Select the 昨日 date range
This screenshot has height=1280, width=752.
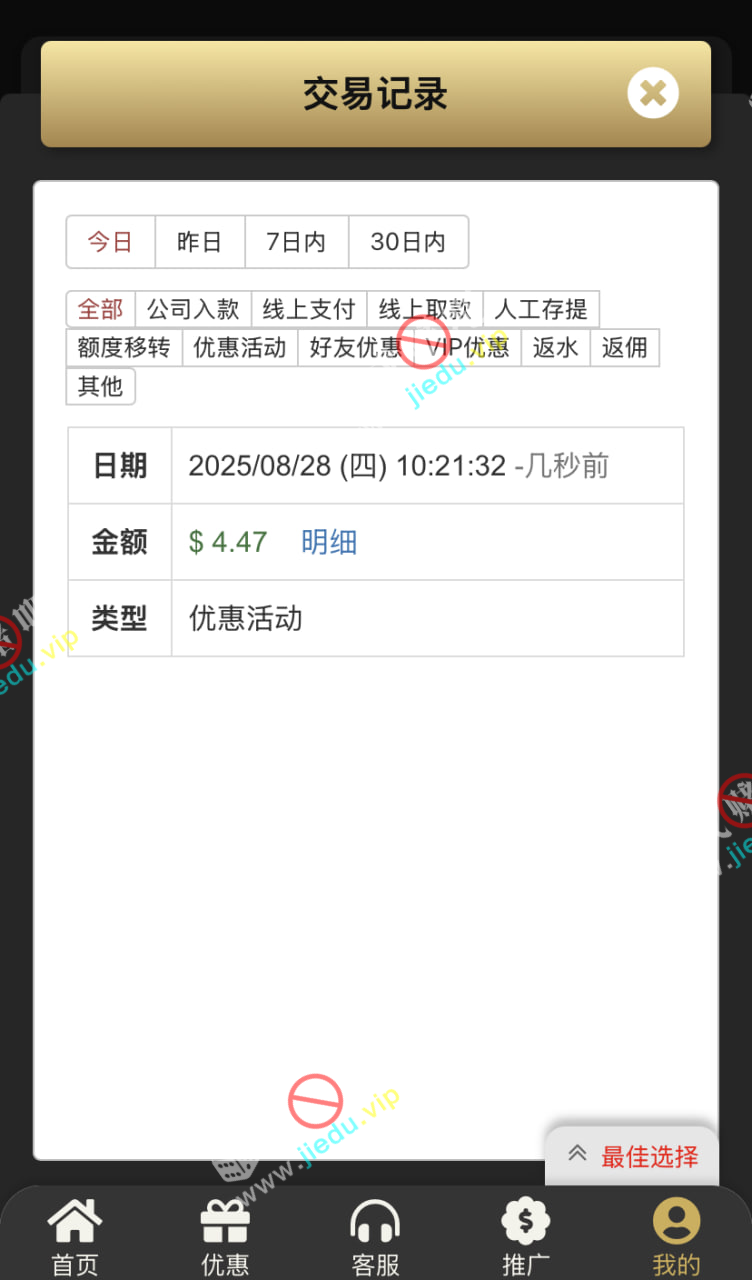[x=199, y=242]
